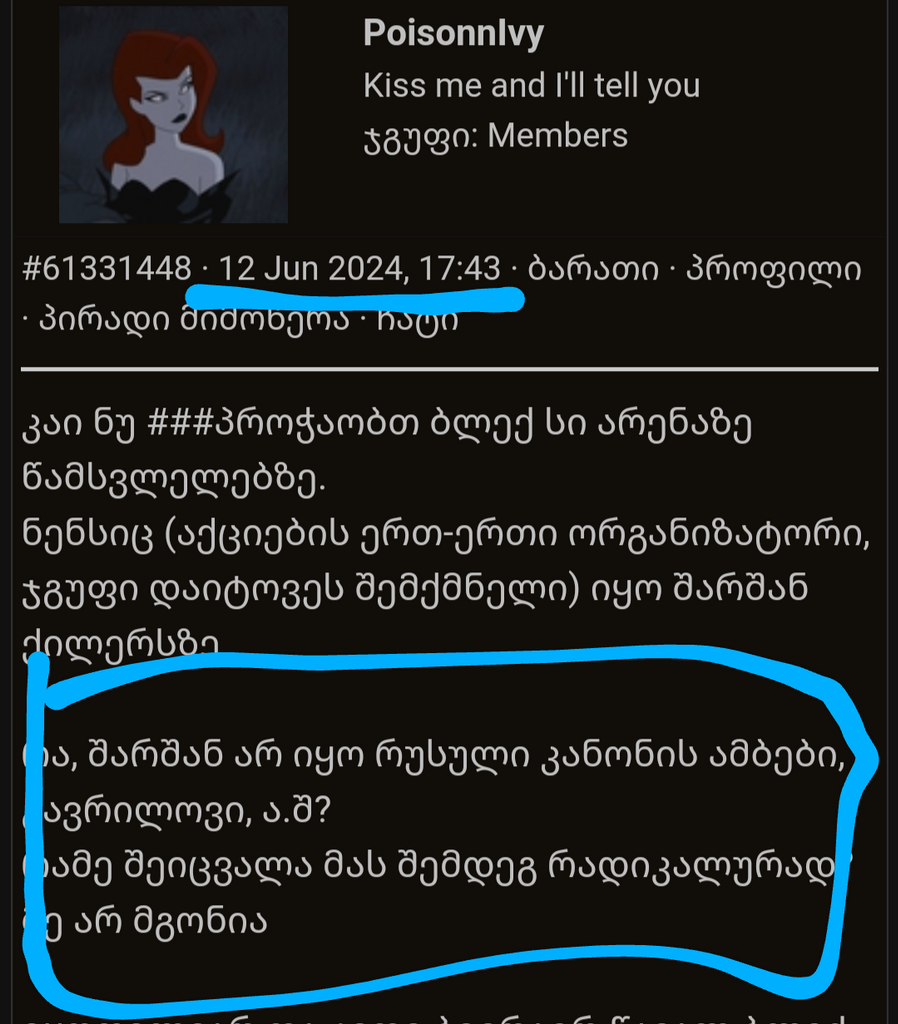This screenshot has height=1024, width=898.
Task: Open the permalink for post #61331448
Action: [x=106, y=268]
